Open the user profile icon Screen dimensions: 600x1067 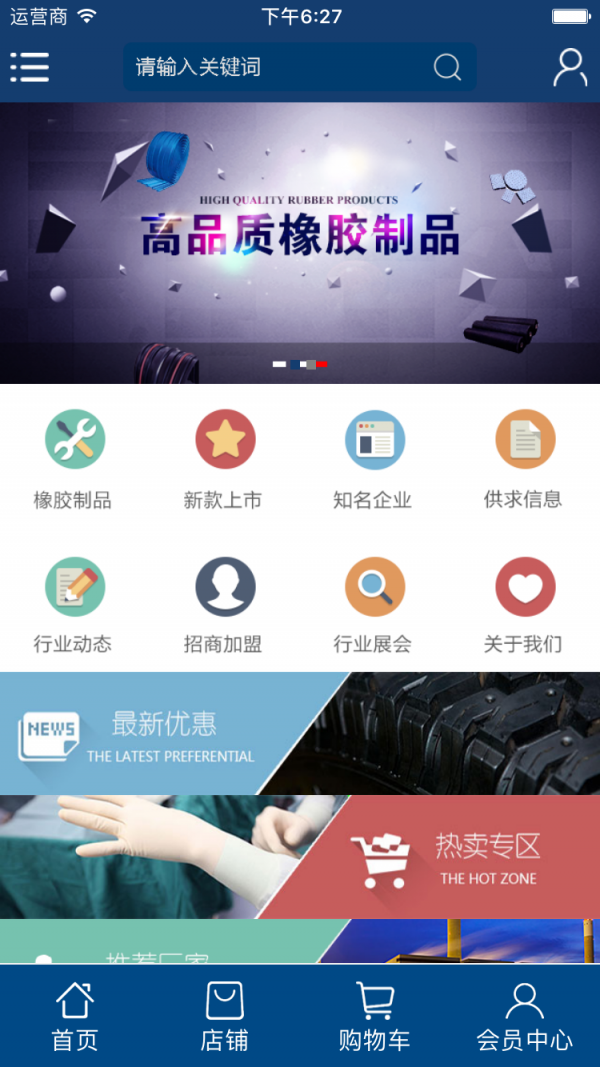pos(570,67)
